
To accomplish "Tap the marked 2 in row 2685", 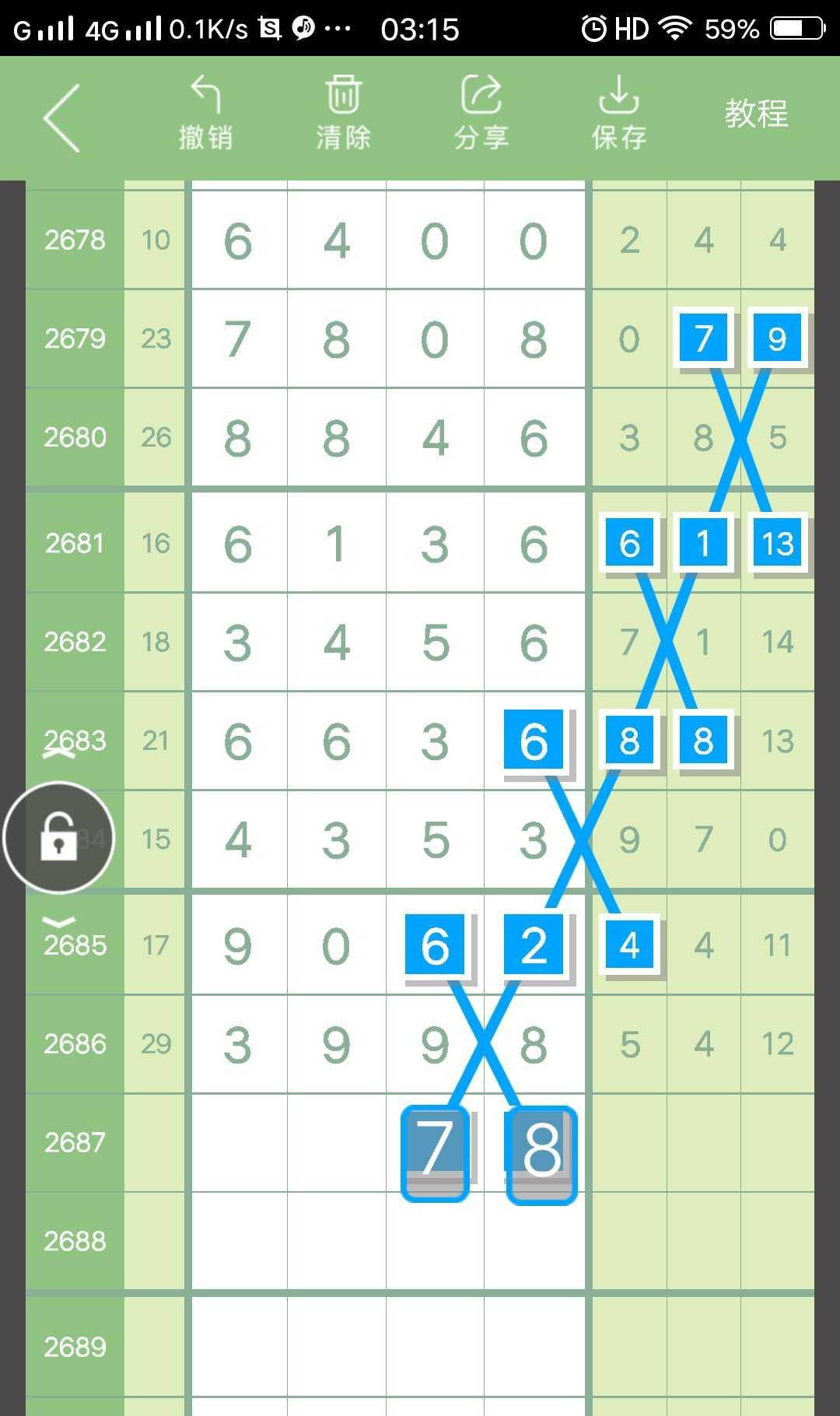I will click(534, 945).
